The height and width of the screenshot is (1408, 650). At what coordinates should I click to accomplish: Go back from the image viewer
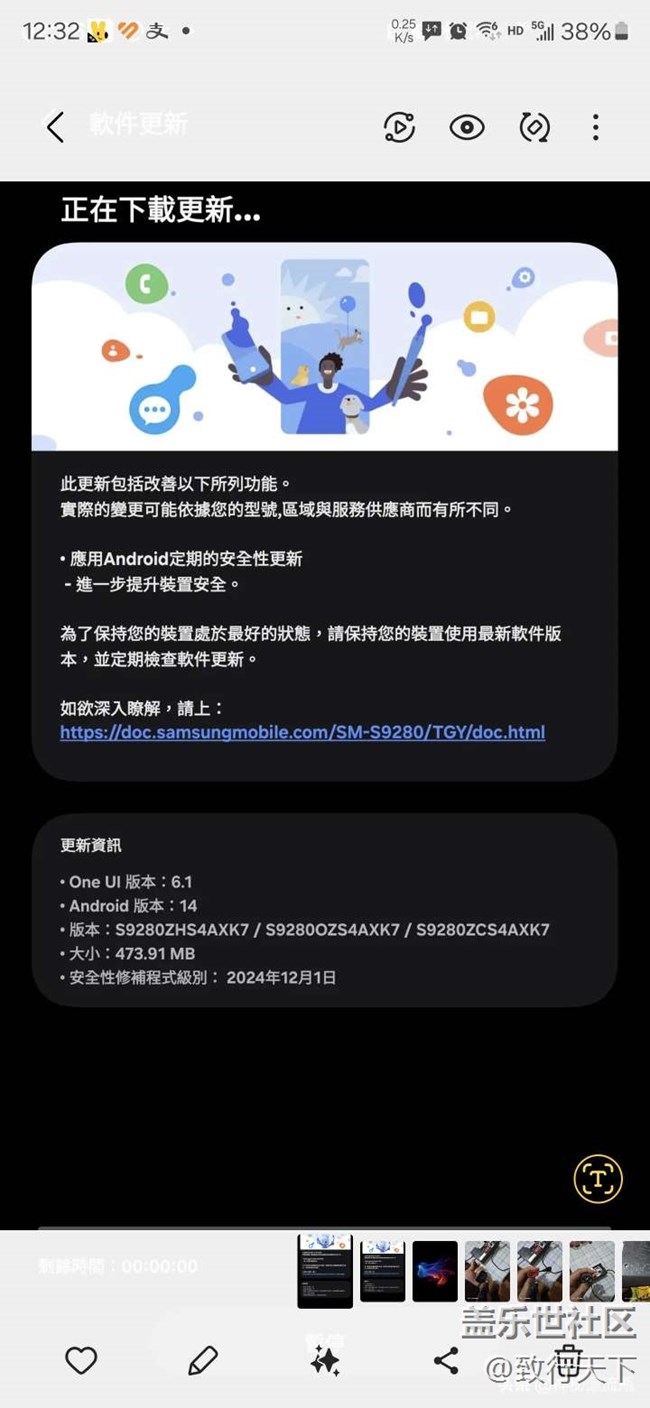[x=55, y=127]
